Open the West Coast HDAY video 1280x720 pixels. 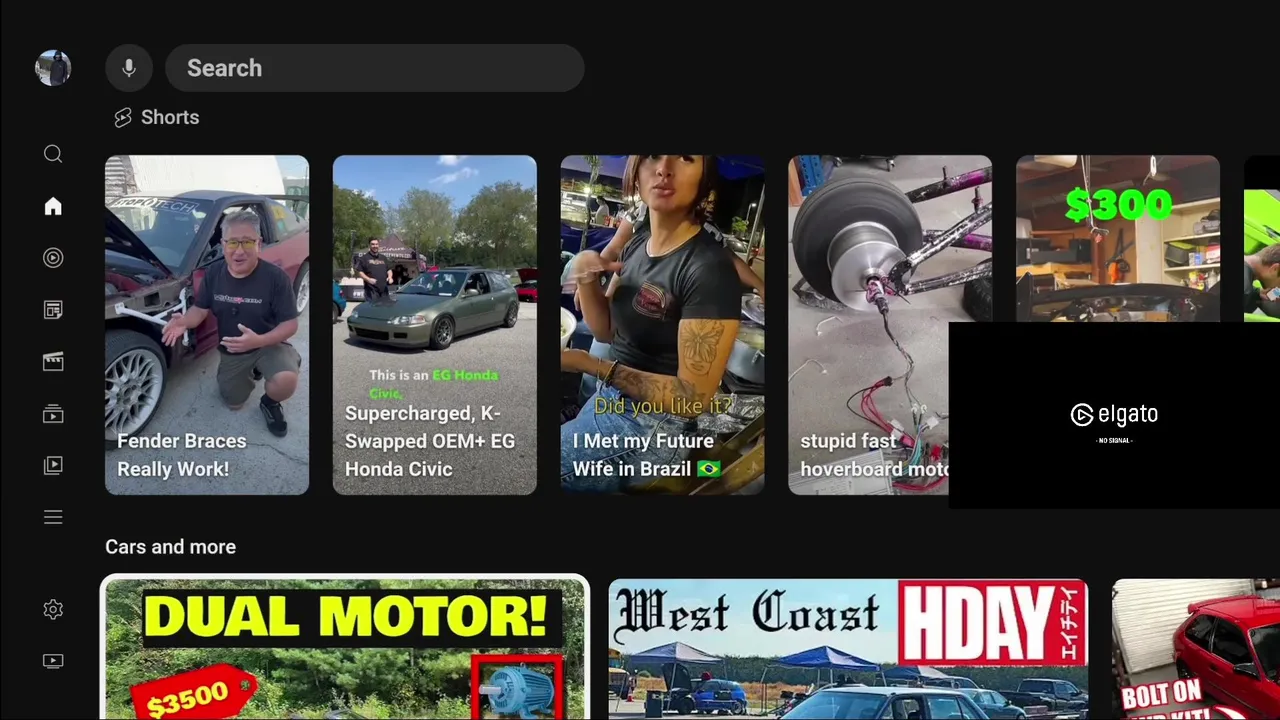[847, 648]
